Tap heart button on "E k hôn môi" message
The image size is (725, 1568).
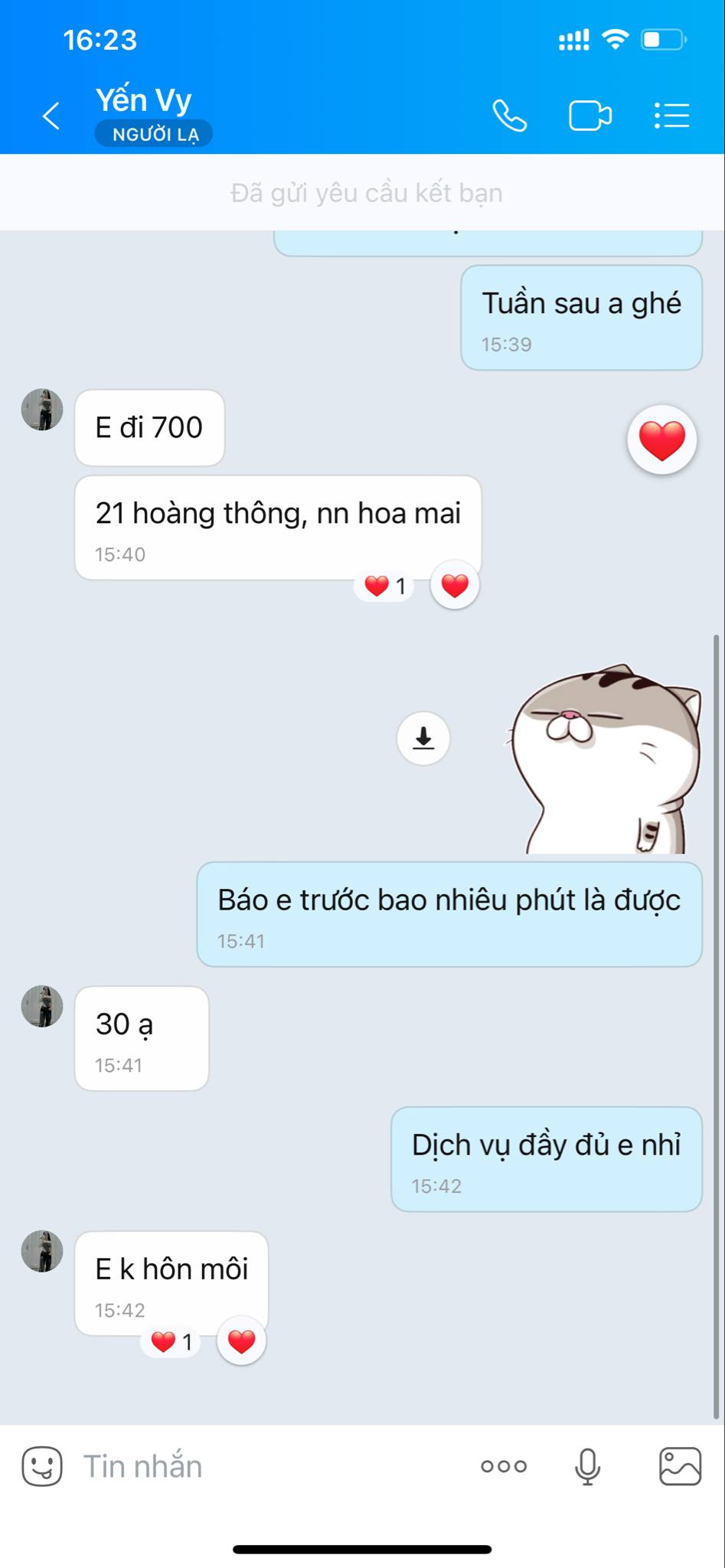241,1341
